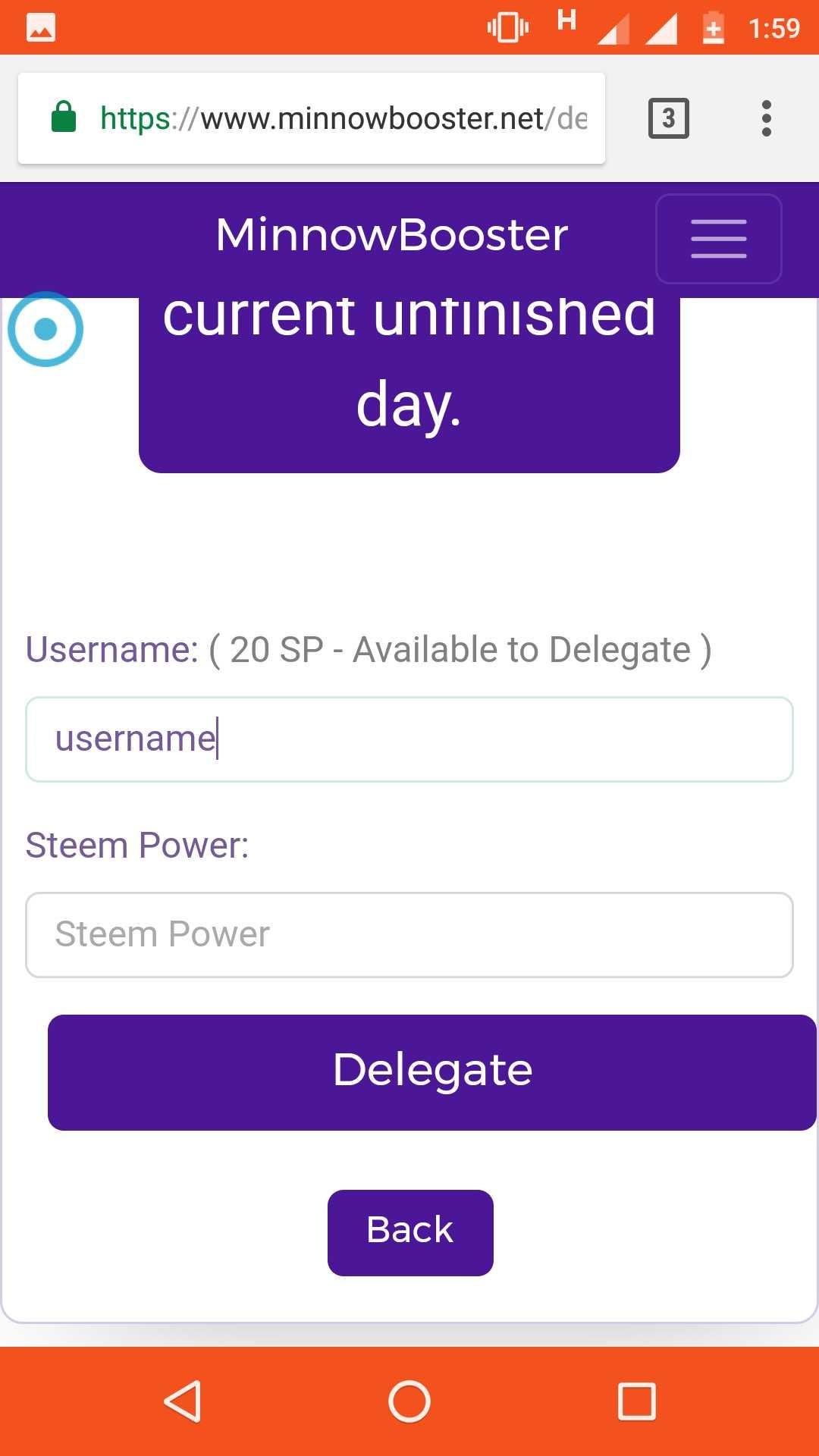This screenshot has height=1456, width=819.
Task: Submit with the Delegate button
Action: coord(431,1072)
